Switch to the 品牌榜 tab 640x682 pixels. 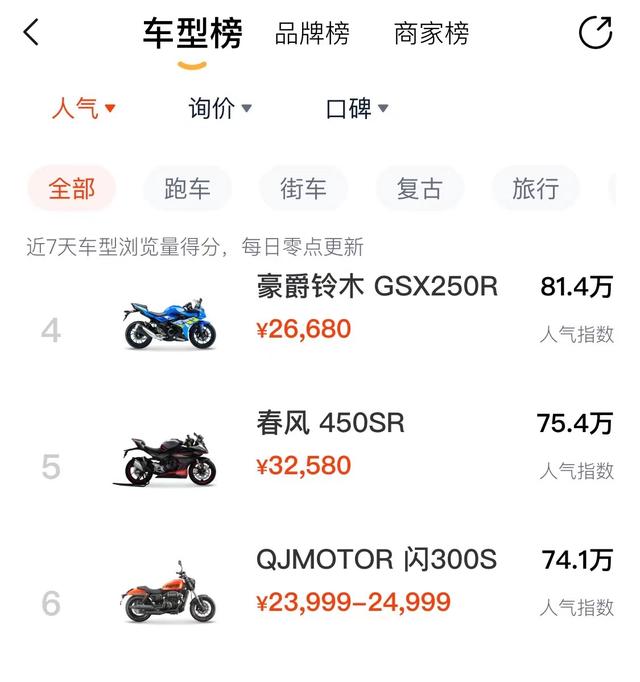click(312, 34)
